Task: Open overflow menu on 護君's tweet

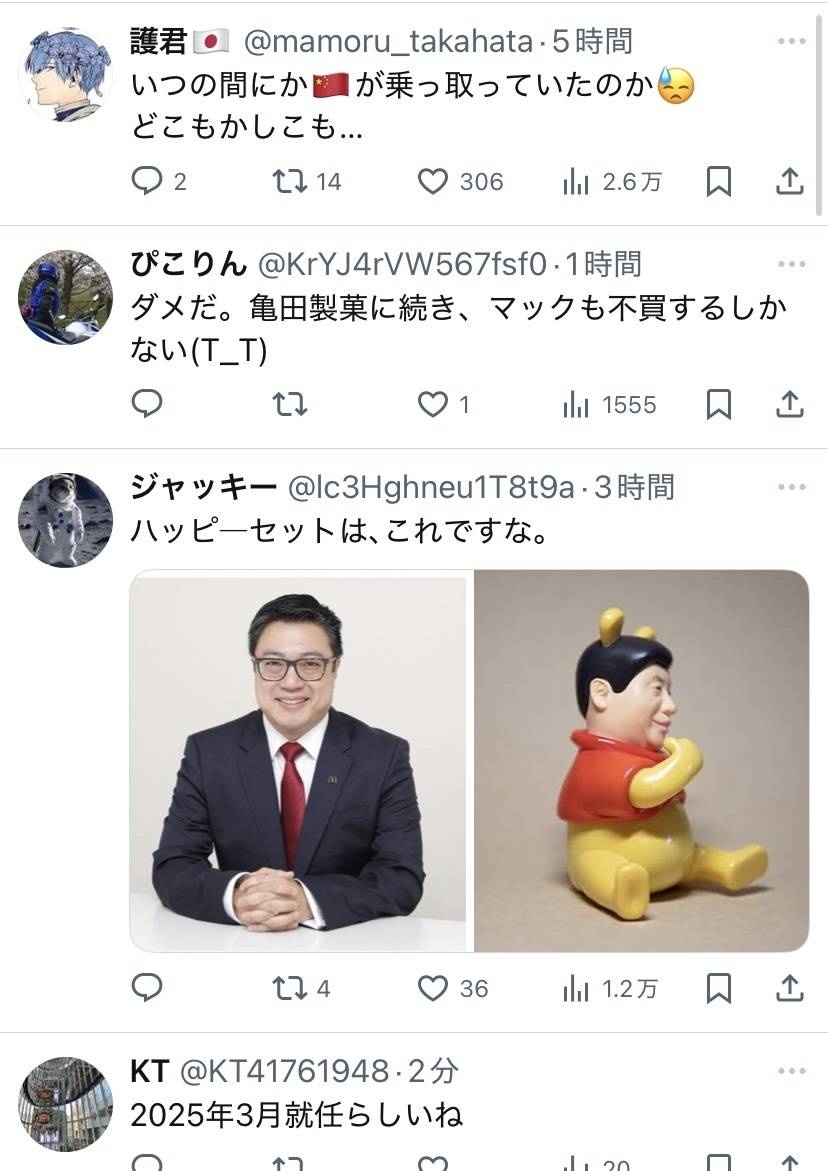Action: tap(791, 41)
